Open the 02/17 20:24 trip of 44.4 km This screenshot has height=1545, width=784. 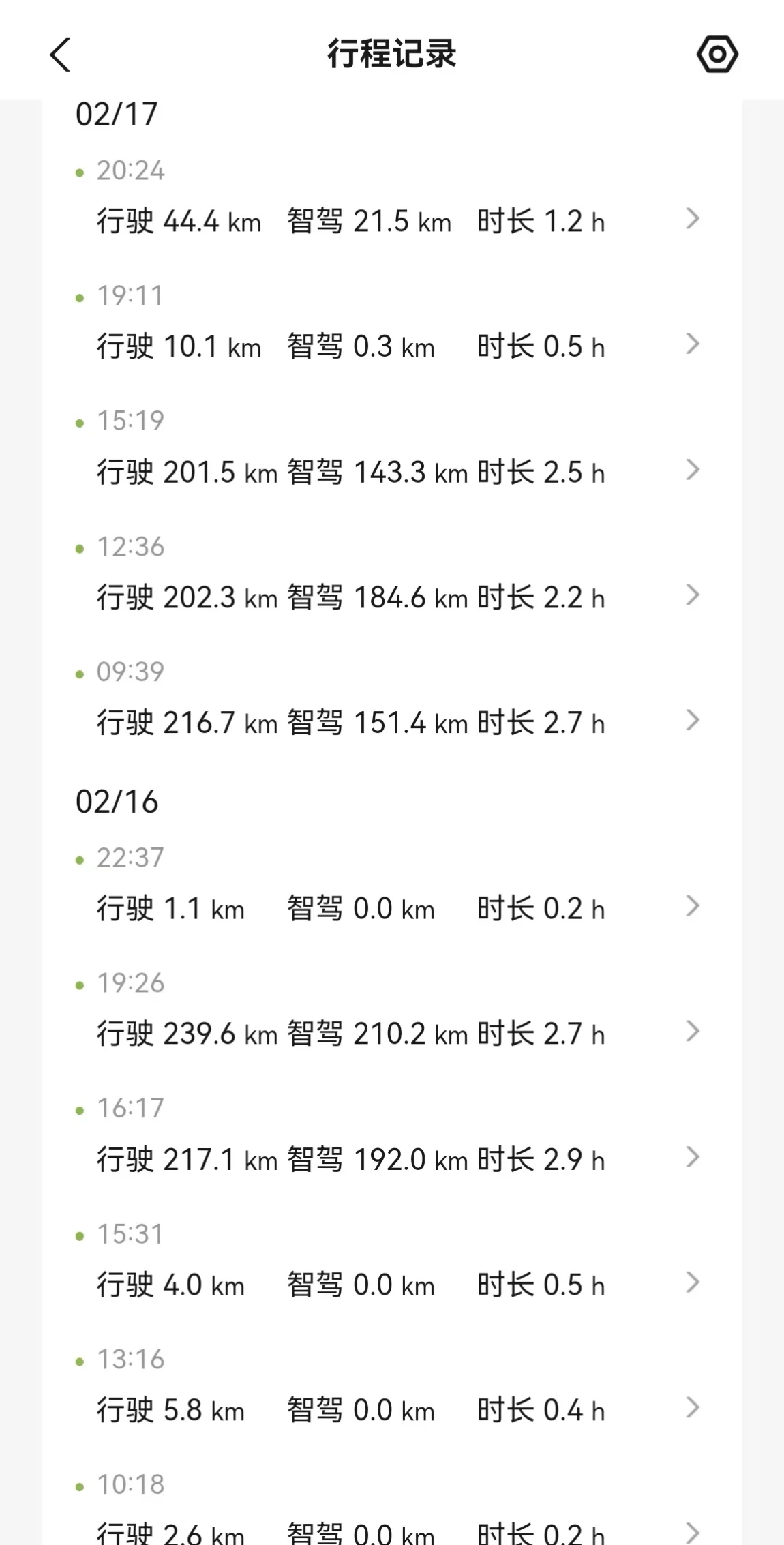click(x=392, y=202)
